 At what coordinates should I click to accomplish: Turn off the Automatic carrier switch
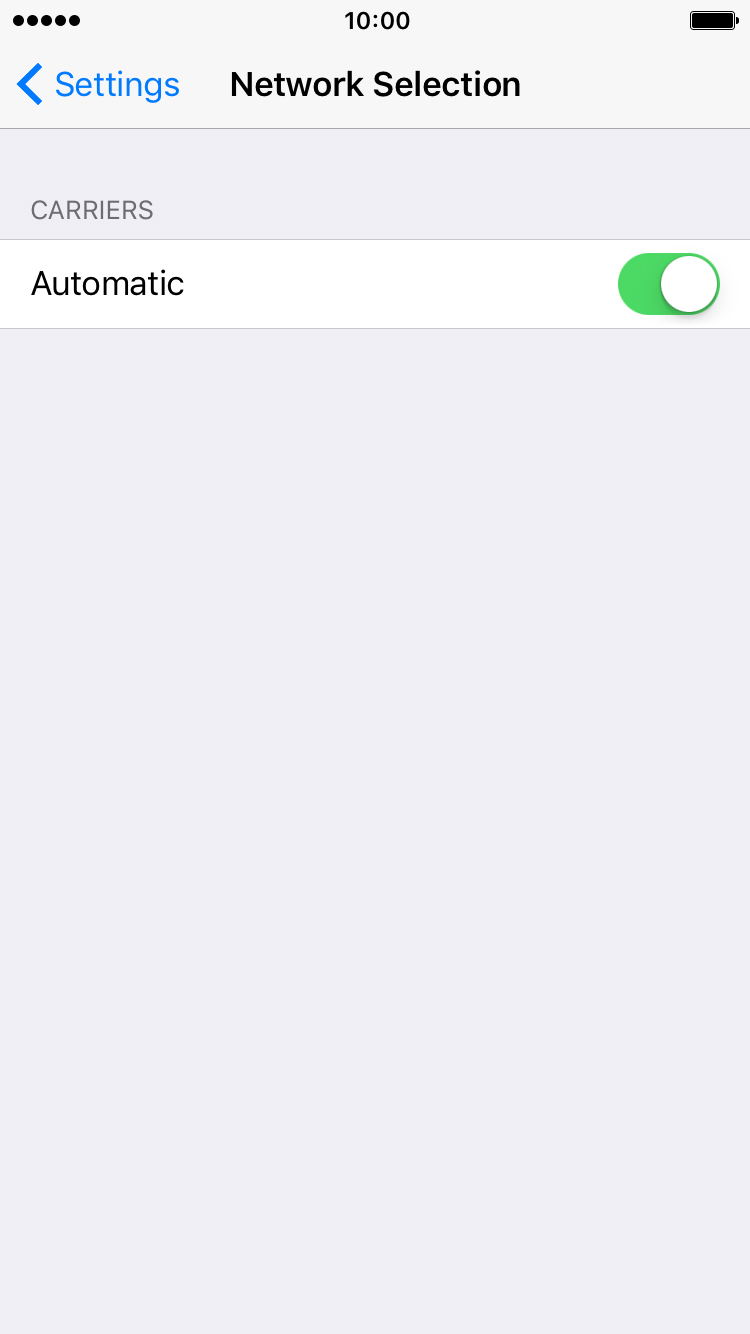[x=669, y=284]
